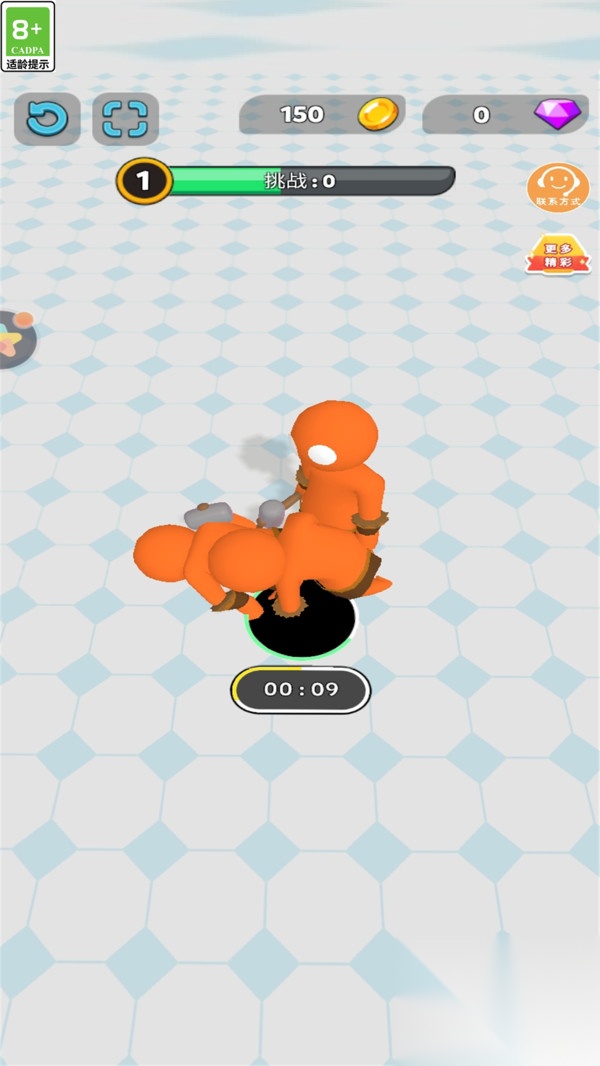Tap the blue restart arrow button
The image size is (600, 1066).
point(47,119)
